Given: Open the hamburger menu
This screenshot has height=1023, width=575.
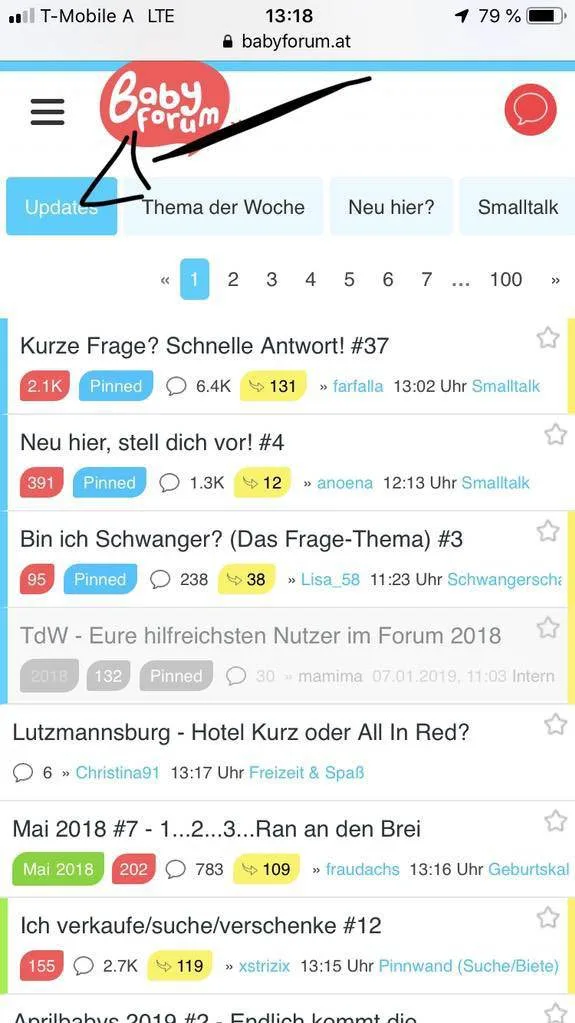Looking at the screenshot, I should coord(48,112).
